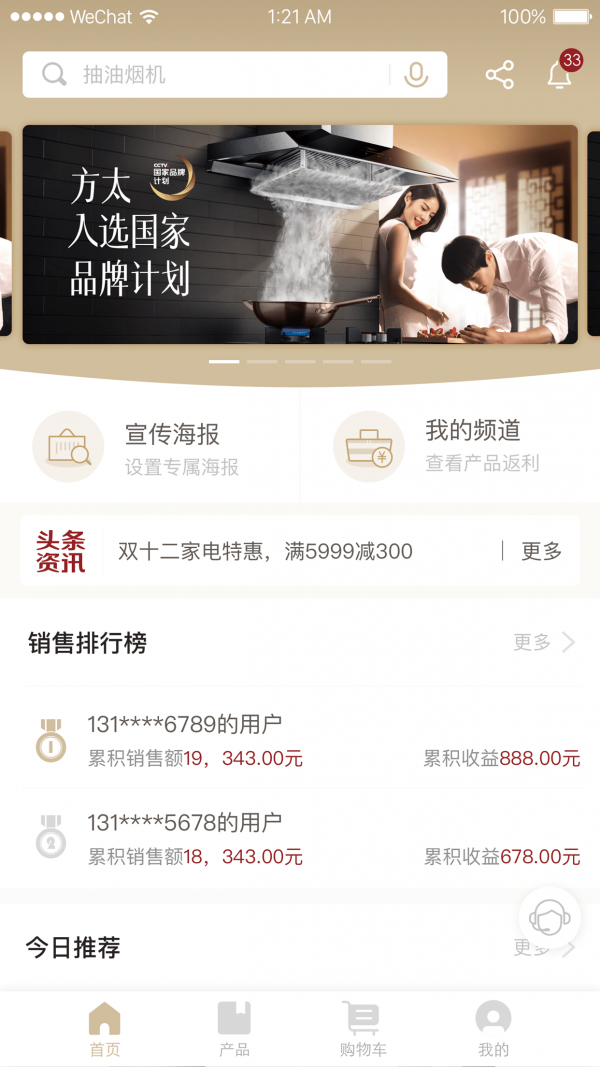The height and width of the screenshot is (1067, 600).
Task: Contact customer service via headset icon
Action: (x=549, y=917)
